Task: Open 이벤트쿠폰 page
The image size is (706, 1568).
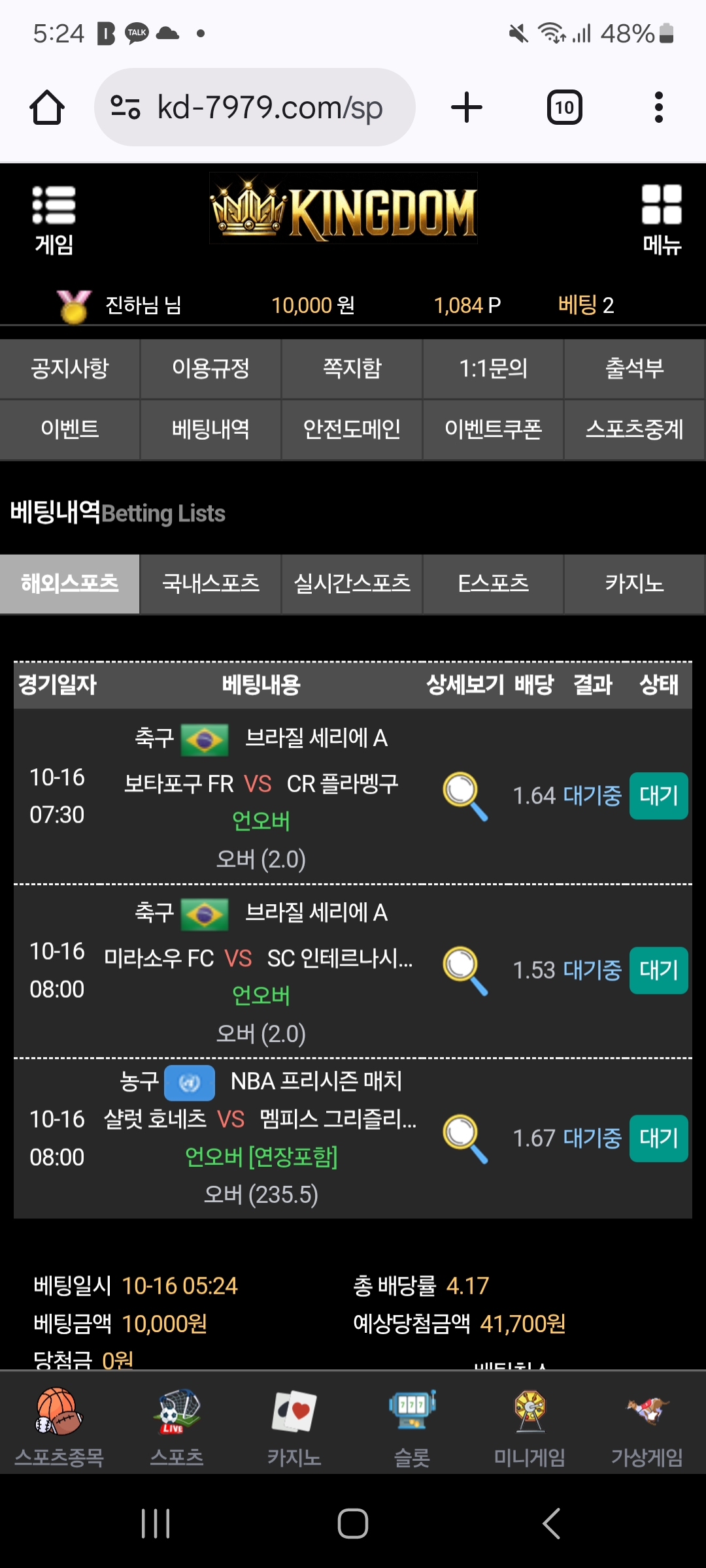Action: [493, 429]
